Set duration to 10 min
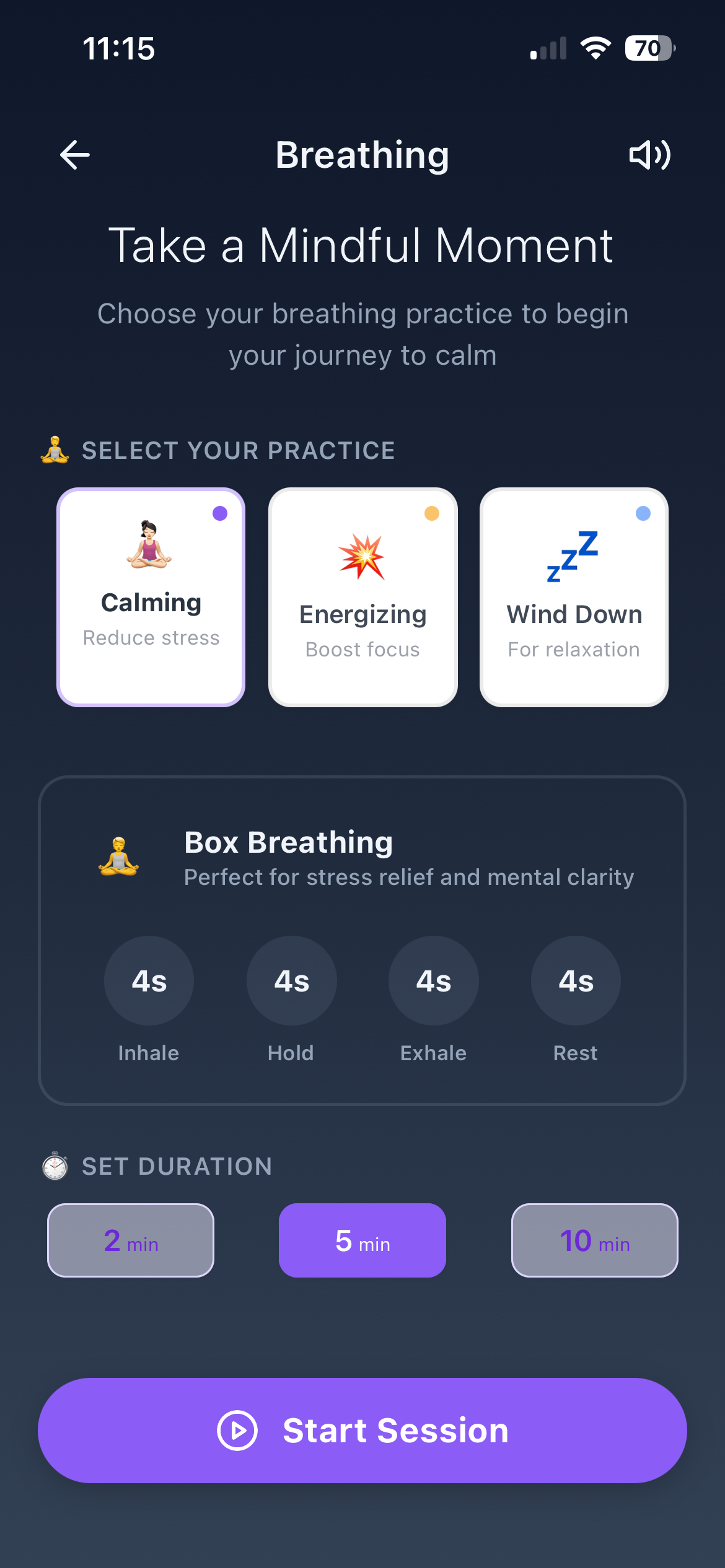Viewport: 725px width, 1568px height. tap(594, 1240)
